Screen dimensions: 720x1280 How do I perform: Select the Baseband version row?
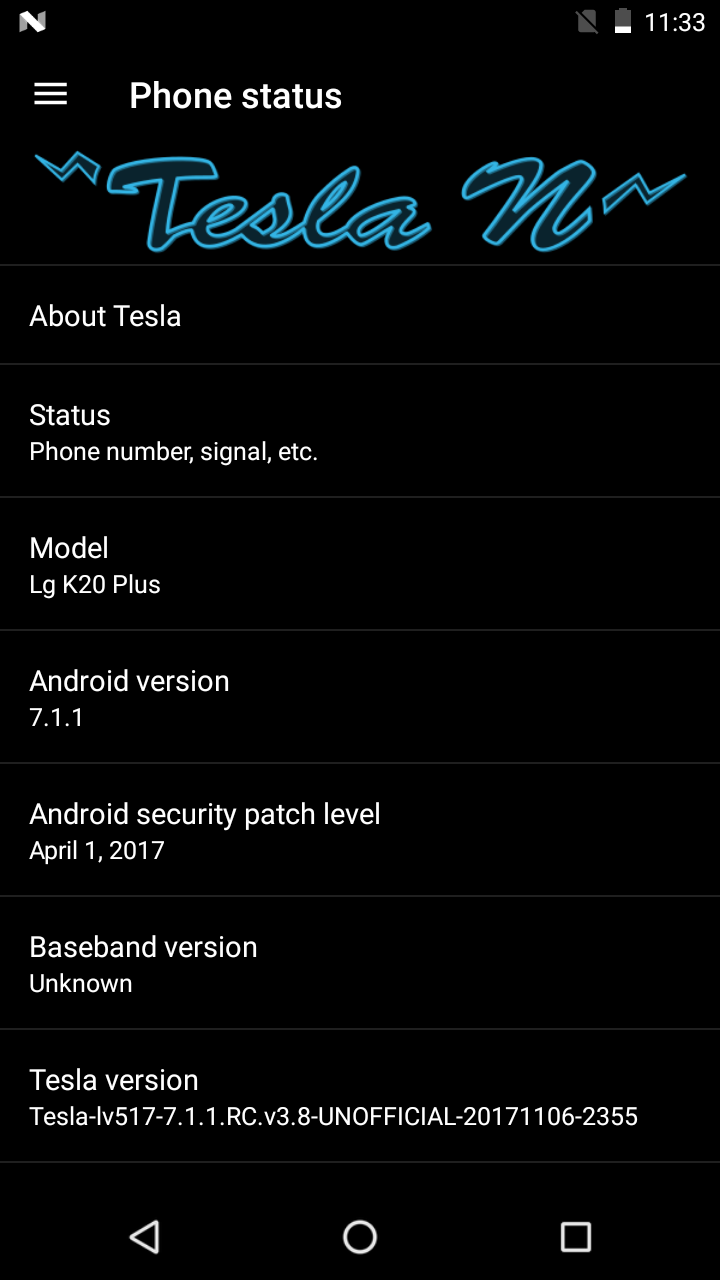coord(360,963)
